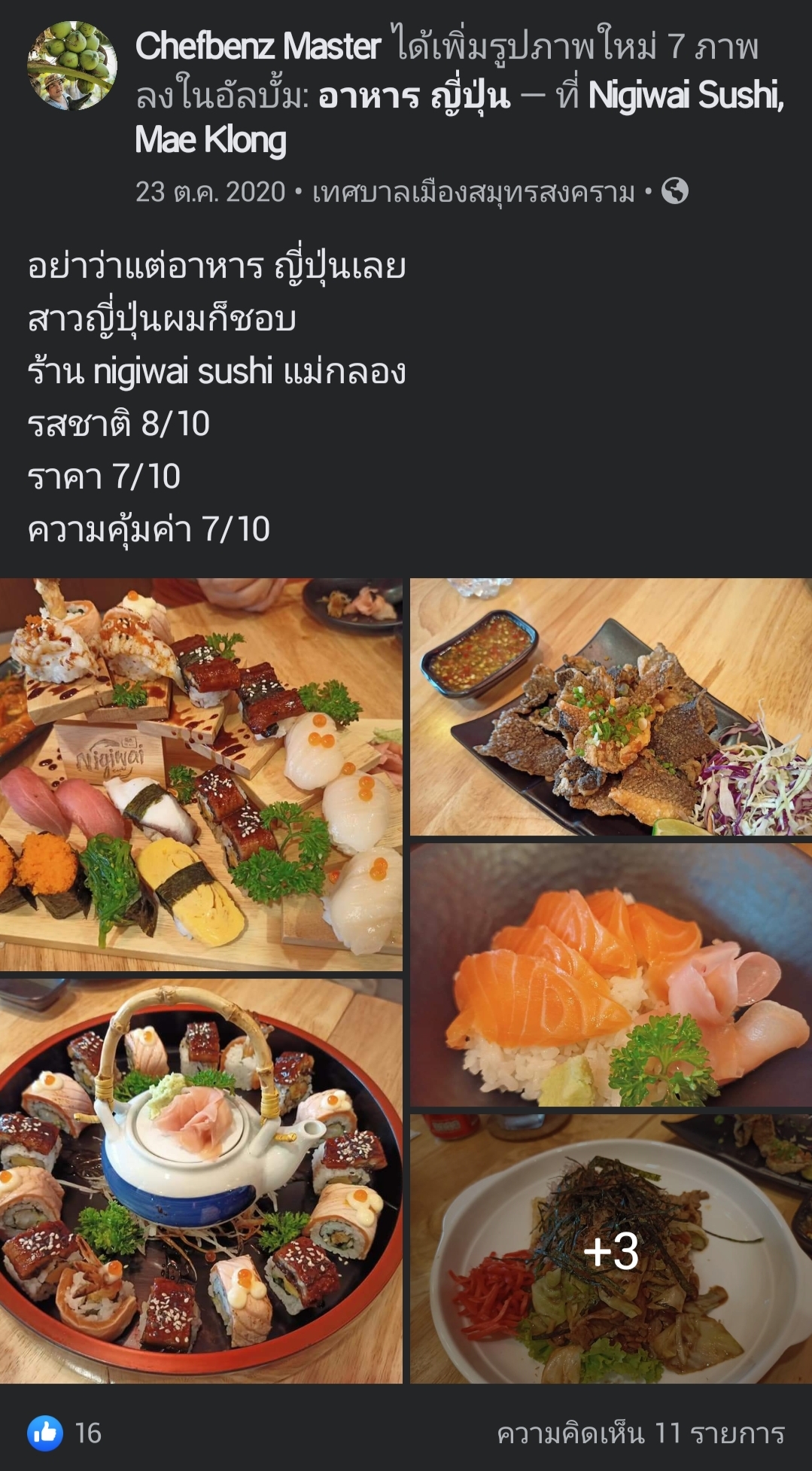The width and height of the screenshot is (812, 1471).
Task: Open the salmon rice bowl photo
Action: pos(611,975)
